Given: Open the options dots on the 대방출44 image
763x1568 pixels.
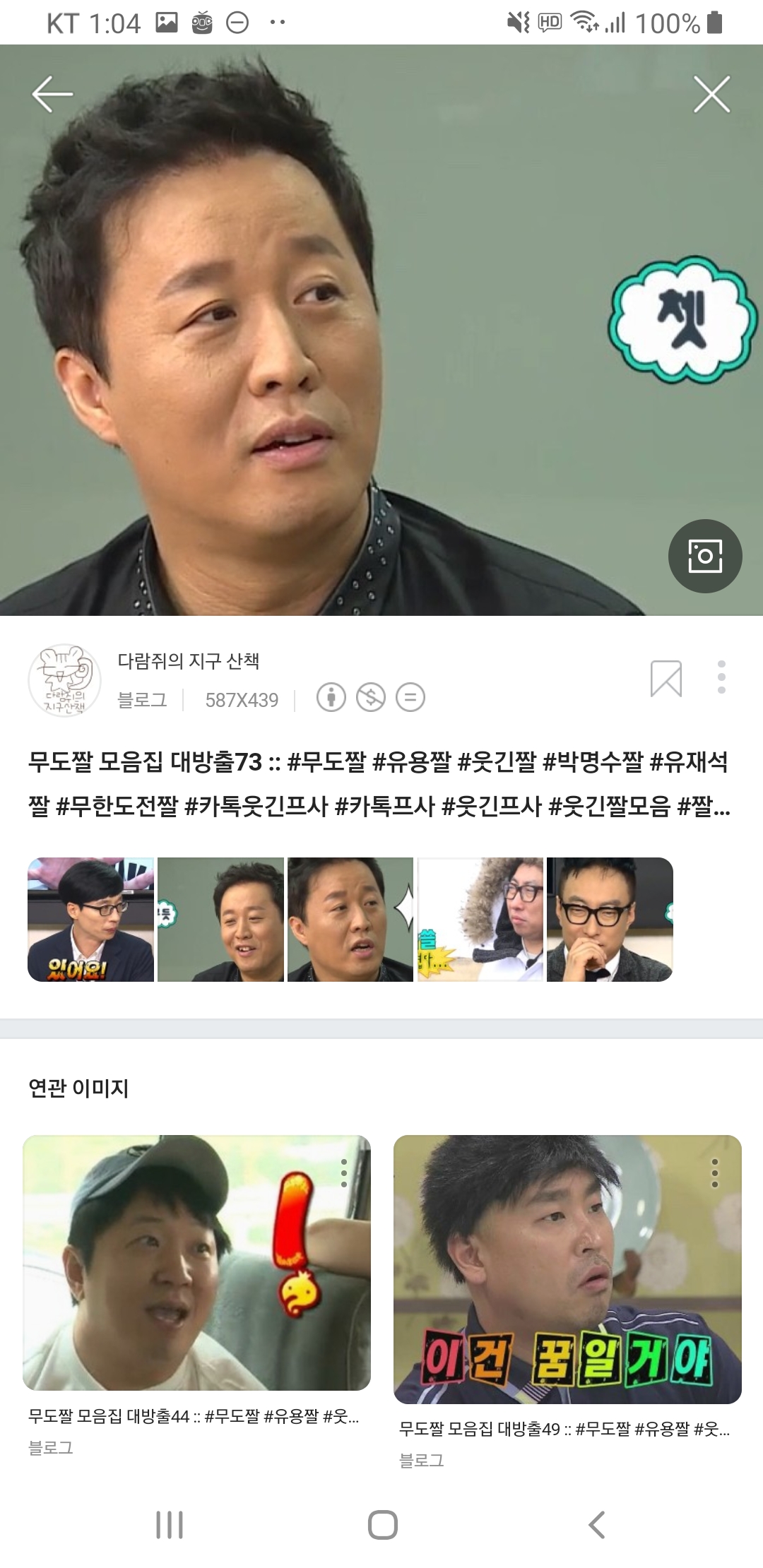Looking at the screenshot, I should [344, 1172].
